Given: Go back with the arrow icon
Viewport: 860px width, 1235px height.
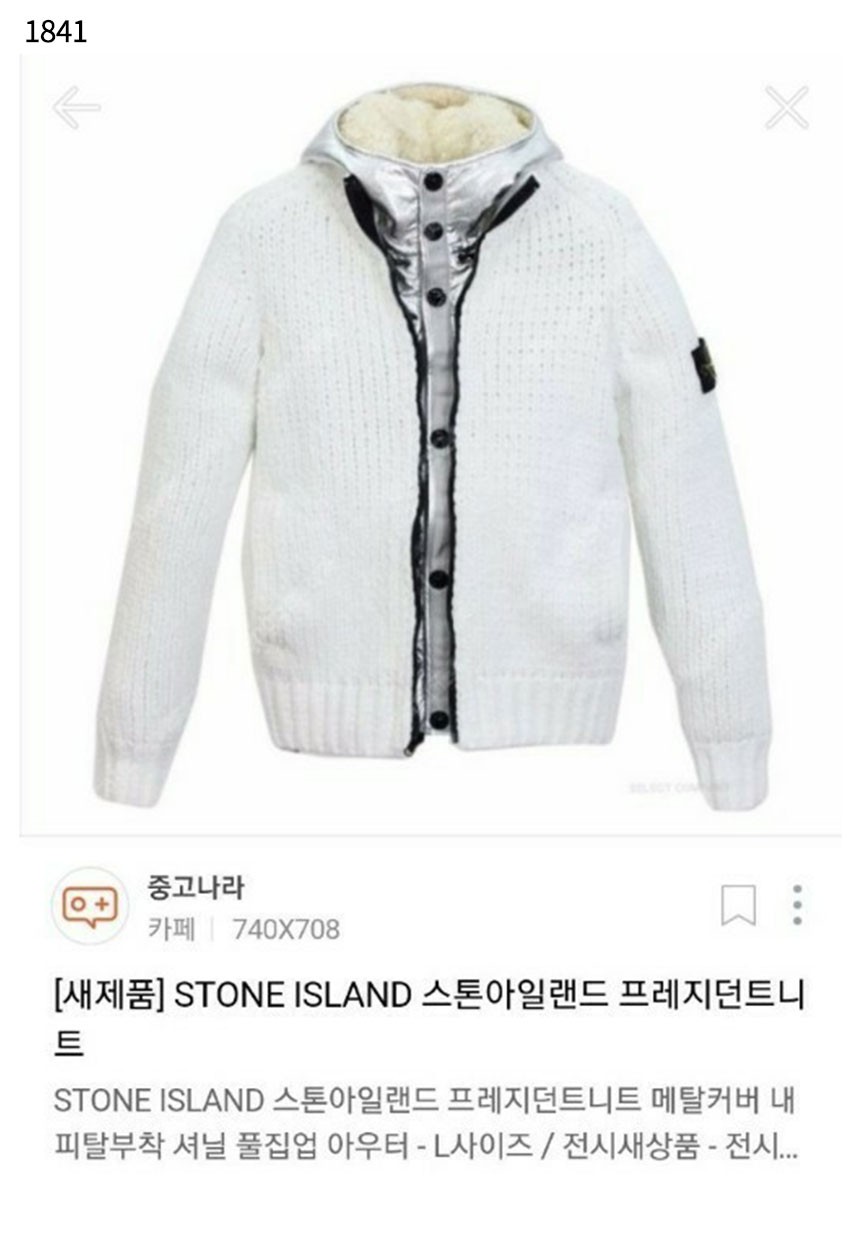Looking at the screenshot, I should (77, 108).
